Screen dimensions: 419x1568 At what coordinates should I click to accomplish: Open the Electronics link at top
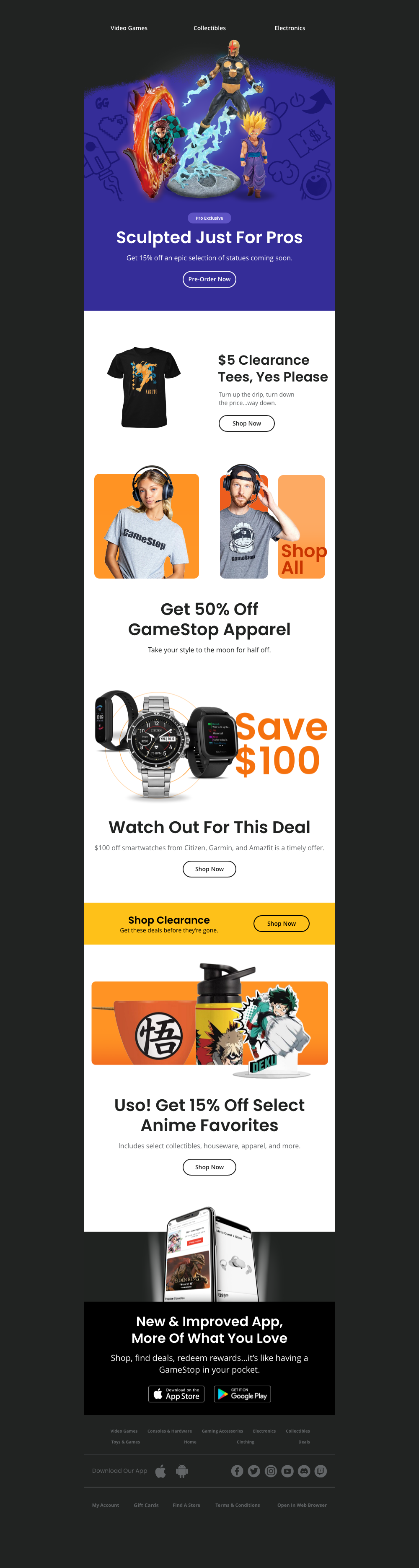pos(290,28)
